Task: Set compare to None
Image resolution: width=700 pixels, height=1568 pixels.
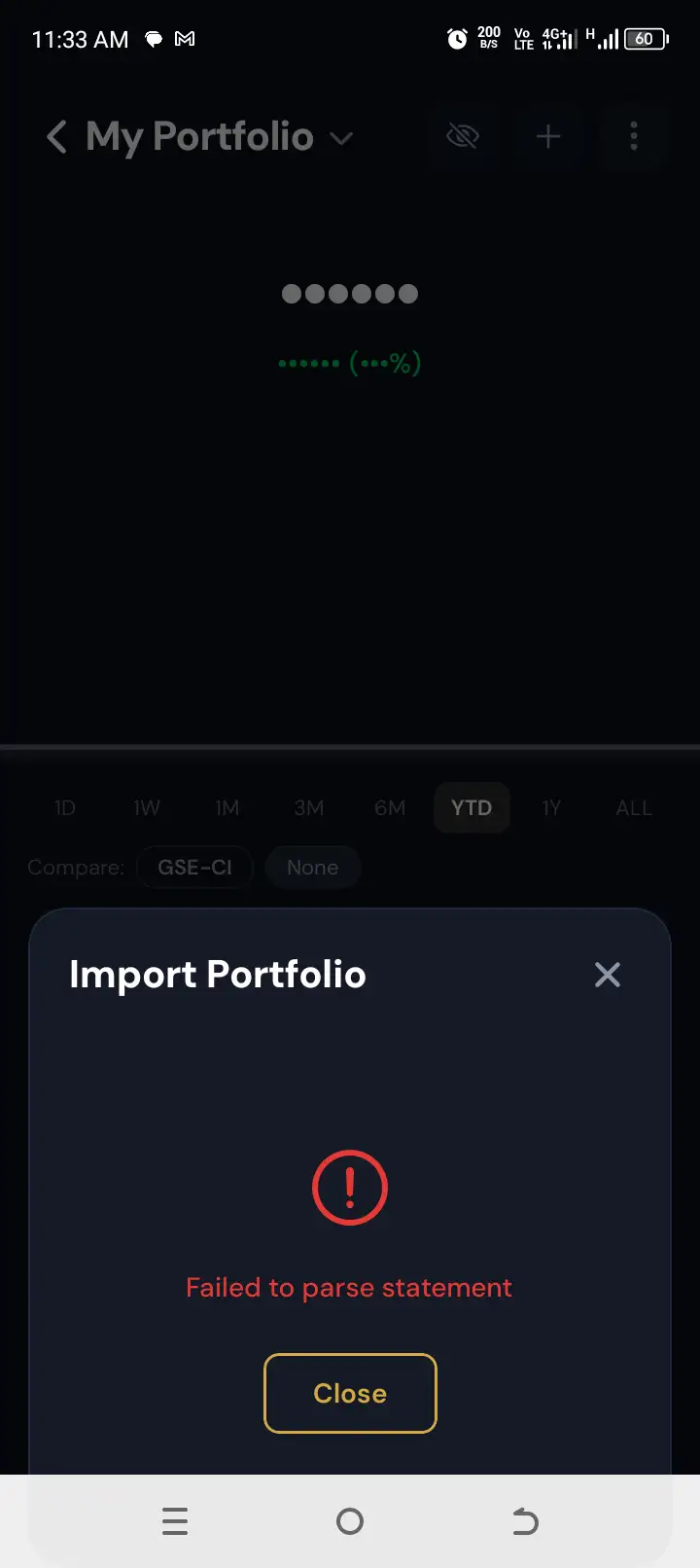Action: tap(313, 868)
